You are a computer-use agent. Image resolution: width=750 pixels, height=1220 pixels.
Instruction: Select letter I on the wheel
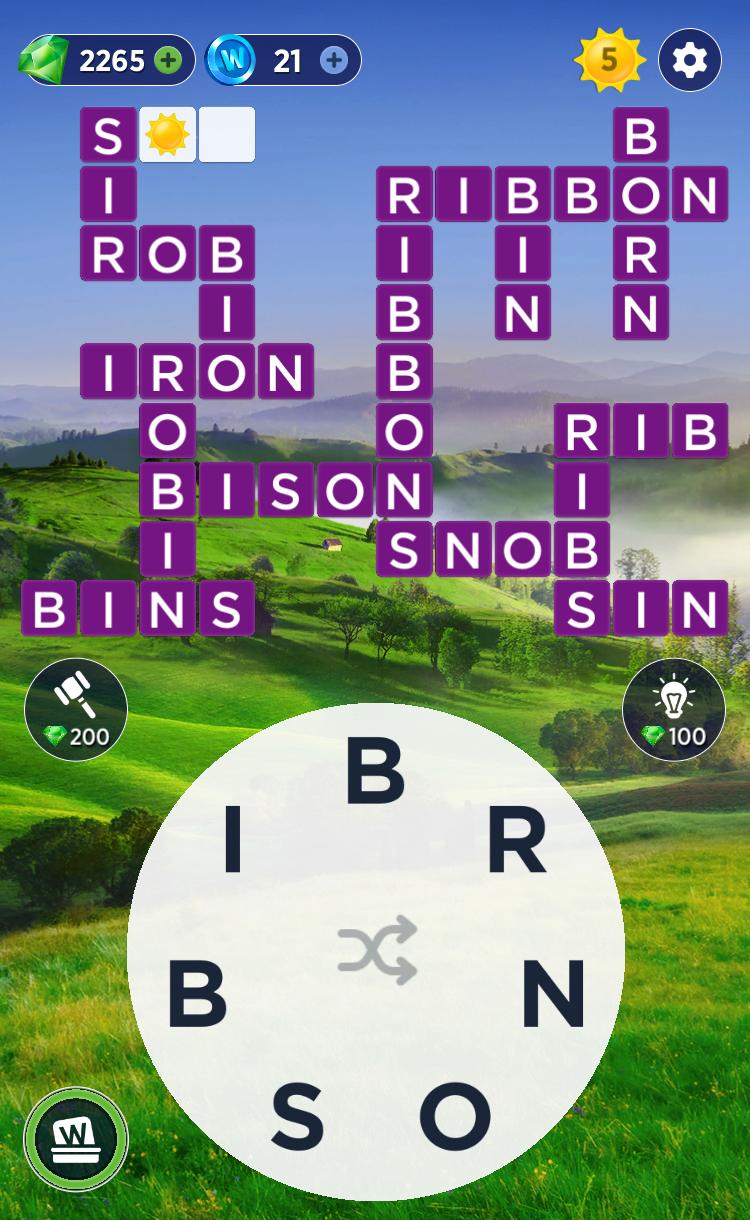(233, 841)
